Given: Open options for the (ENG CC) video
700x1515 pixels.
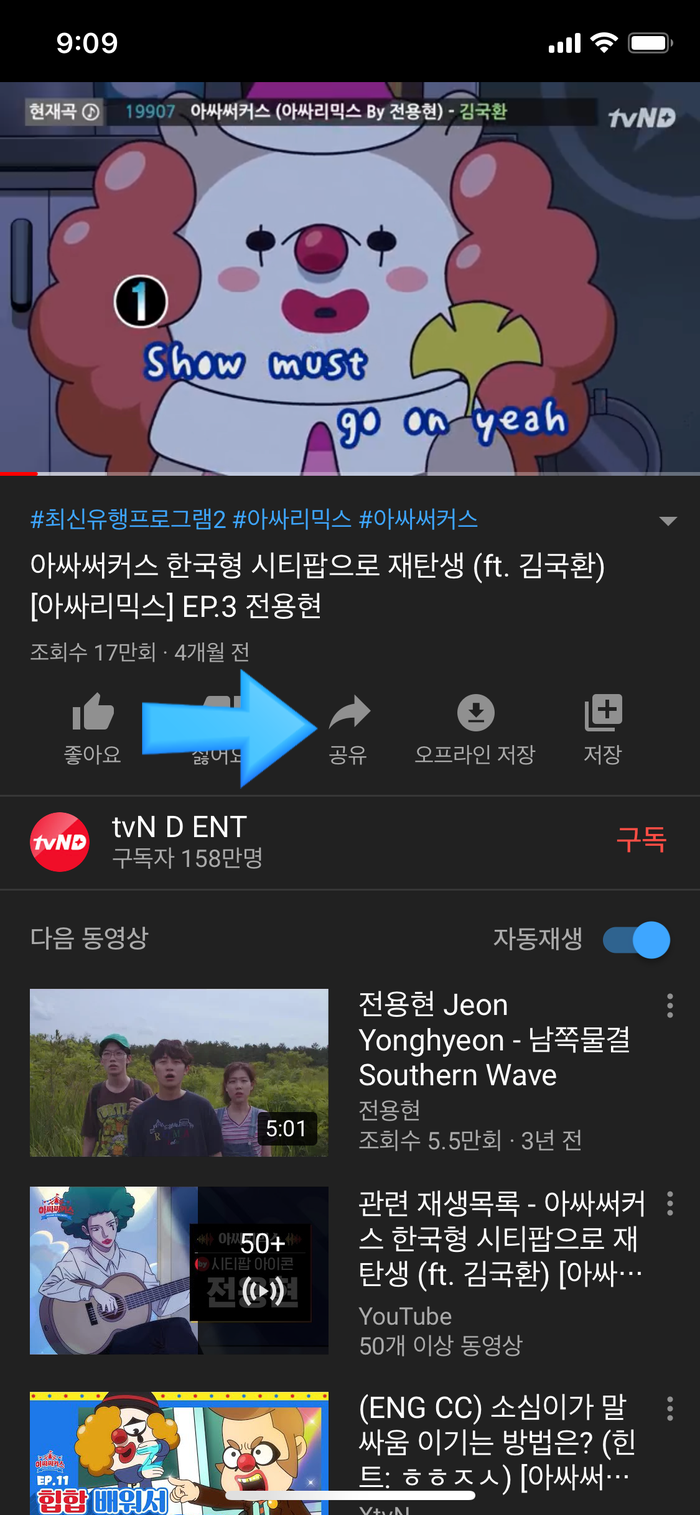Looking at the screenshot, I should click(x=669, y=1408).
